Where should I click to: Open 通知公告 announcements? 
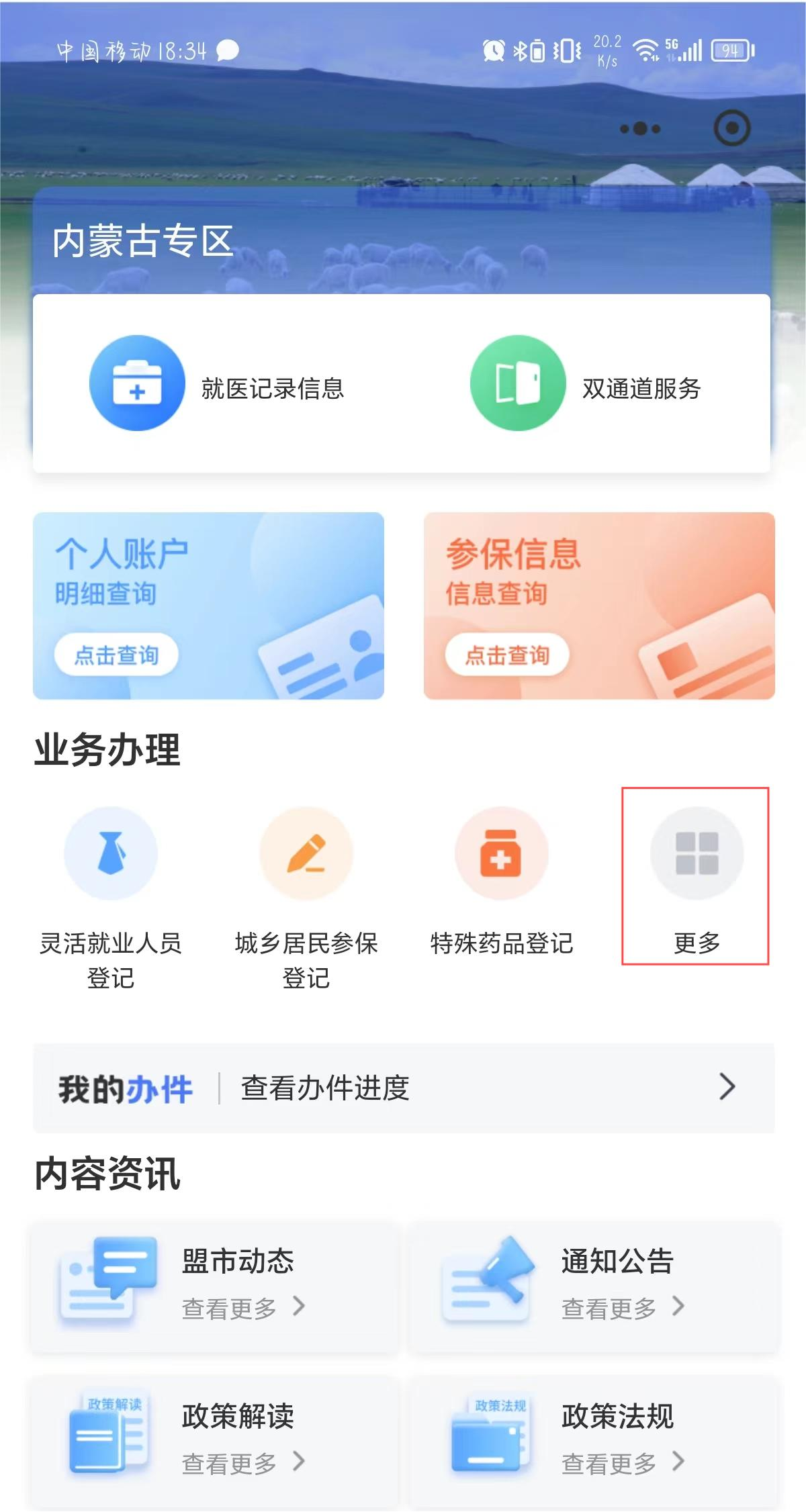594,1286
